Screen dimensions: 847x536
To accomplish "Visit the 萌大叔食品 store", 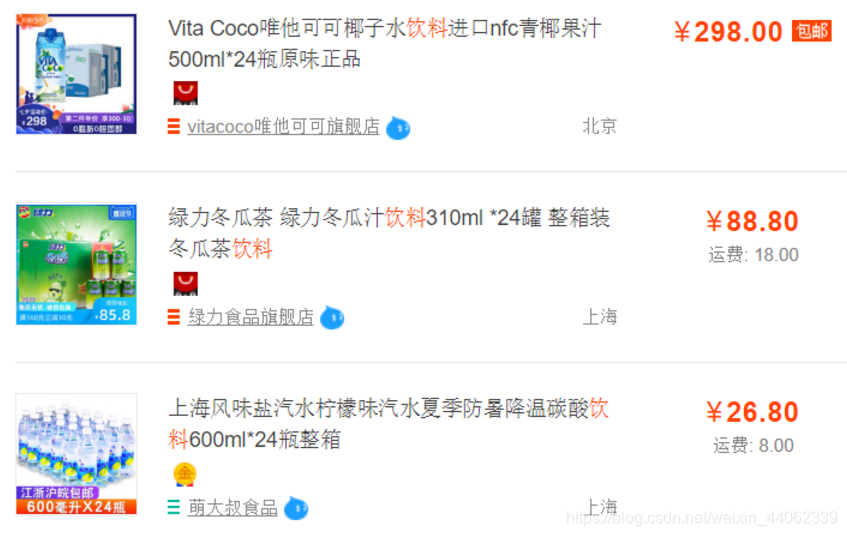I will (x=232, y=508).
